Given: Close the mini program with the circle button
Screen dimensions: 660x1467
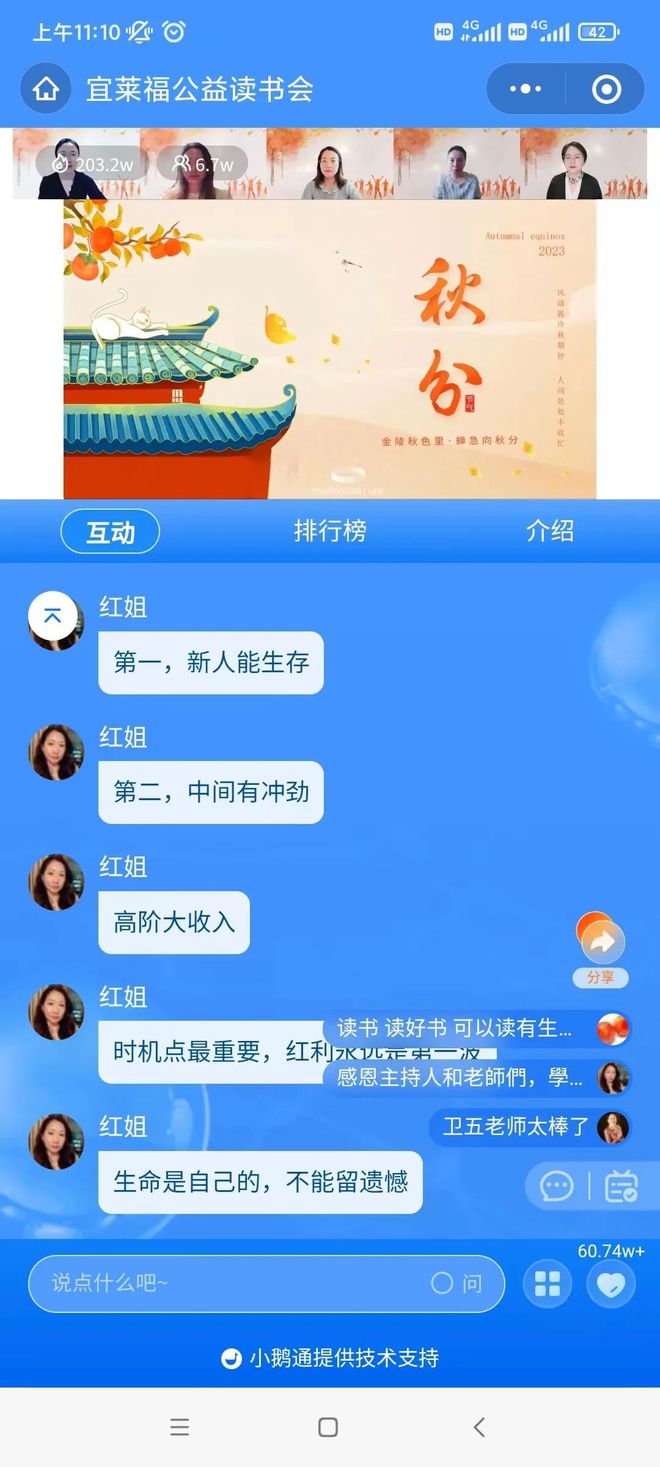Looking at the screenshot, I should [606, 89].
